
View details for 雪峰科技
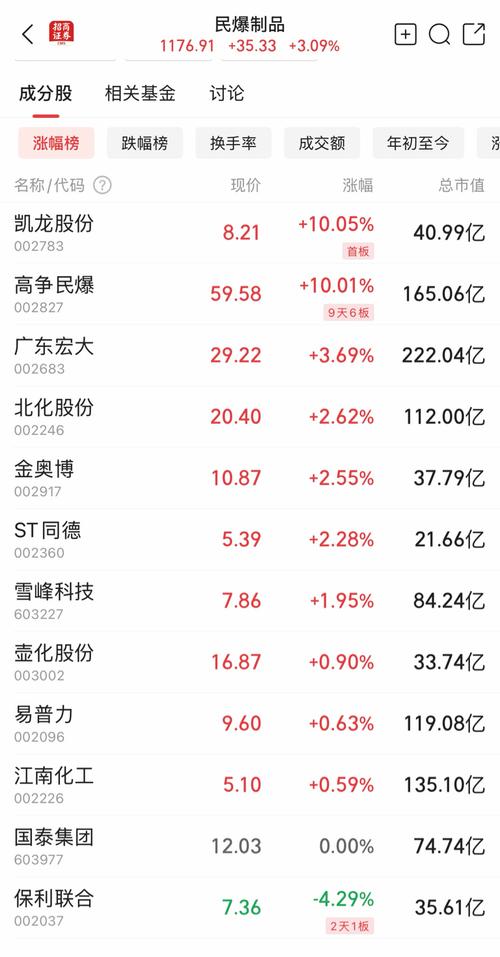(250, 601)
